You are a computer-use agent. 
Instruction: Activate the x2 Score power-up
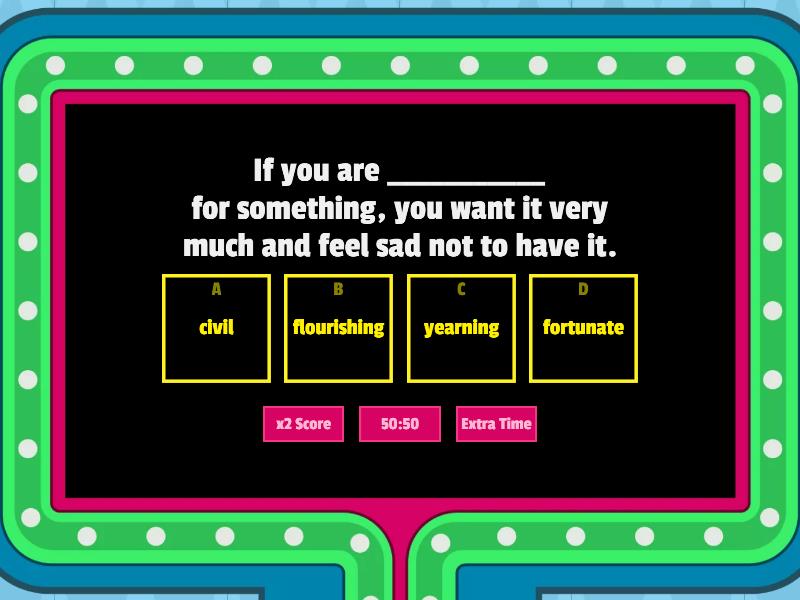point(303,424)
